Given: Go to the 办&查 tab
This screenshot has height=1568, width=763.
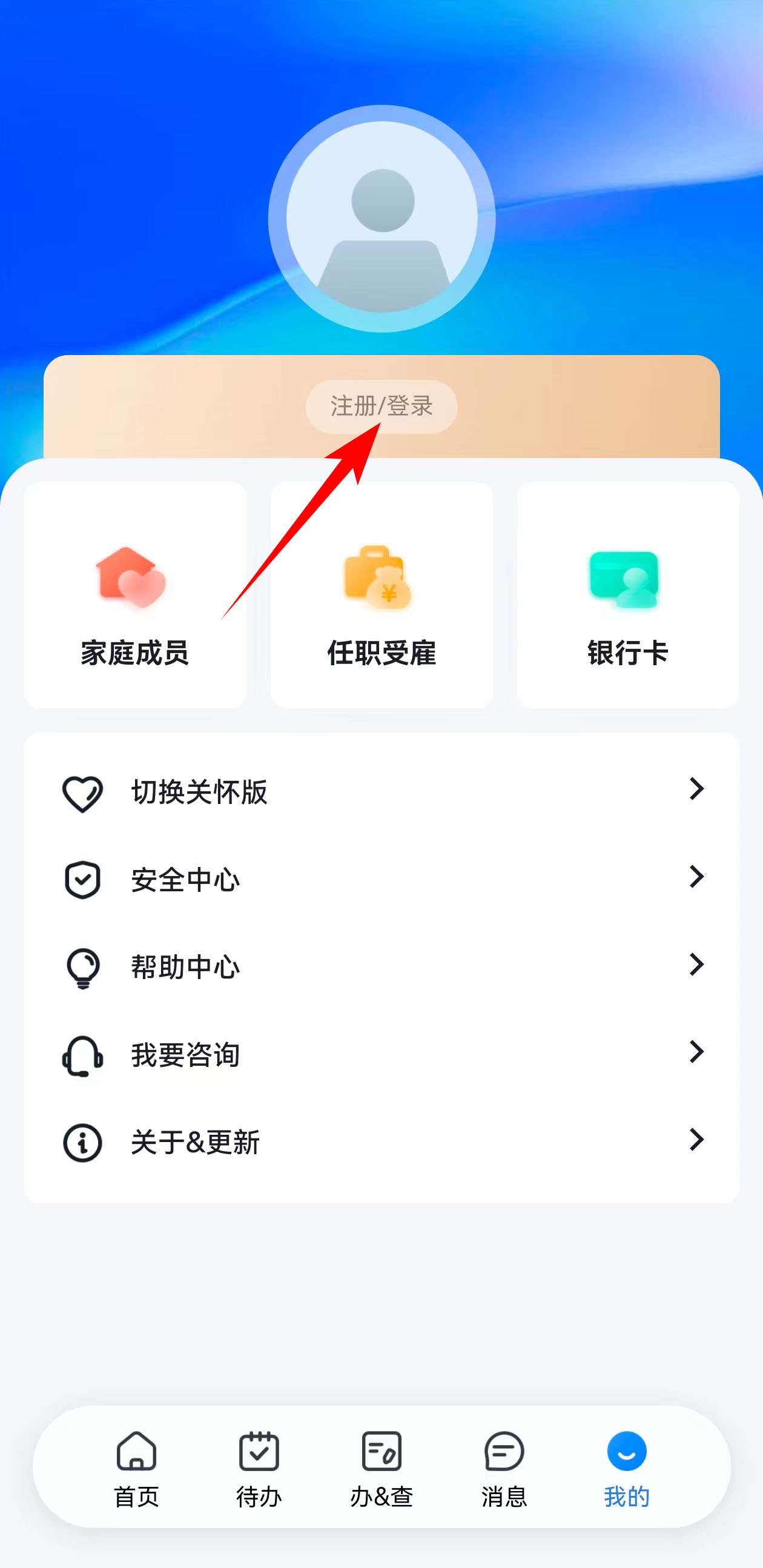Looking at the screenshot, I should click(381, 1467).
